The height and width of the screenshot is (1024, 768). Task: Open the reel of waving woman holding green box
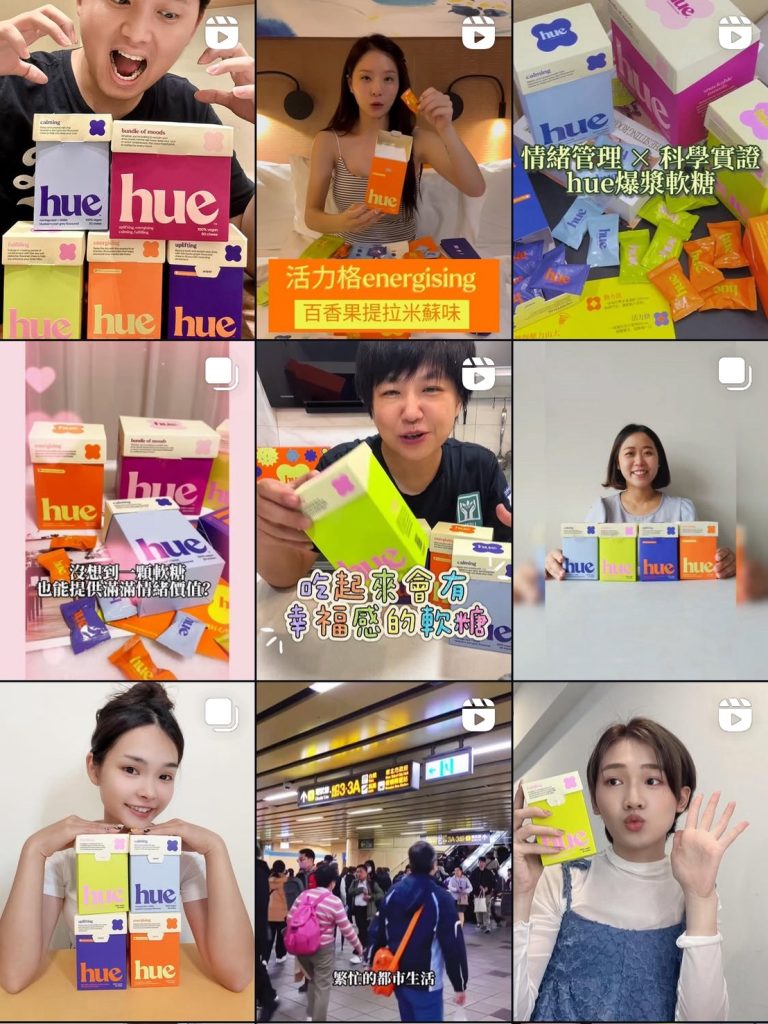coord(640,852)
